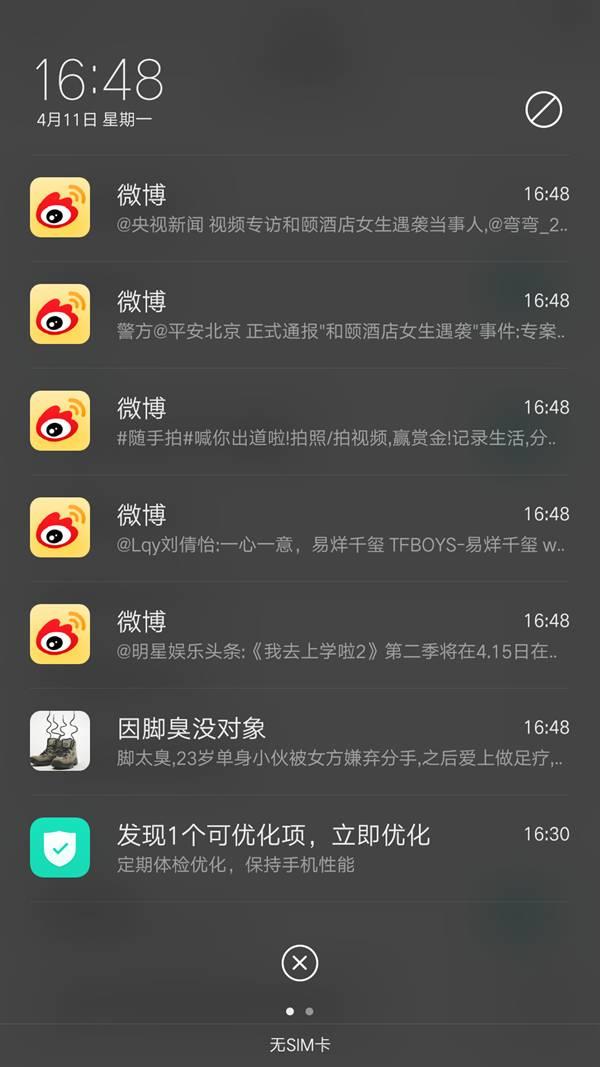Open Weibo notification from @Lqy刘倩怡
Screen dimensions: 600x1067
pos(300,528)
